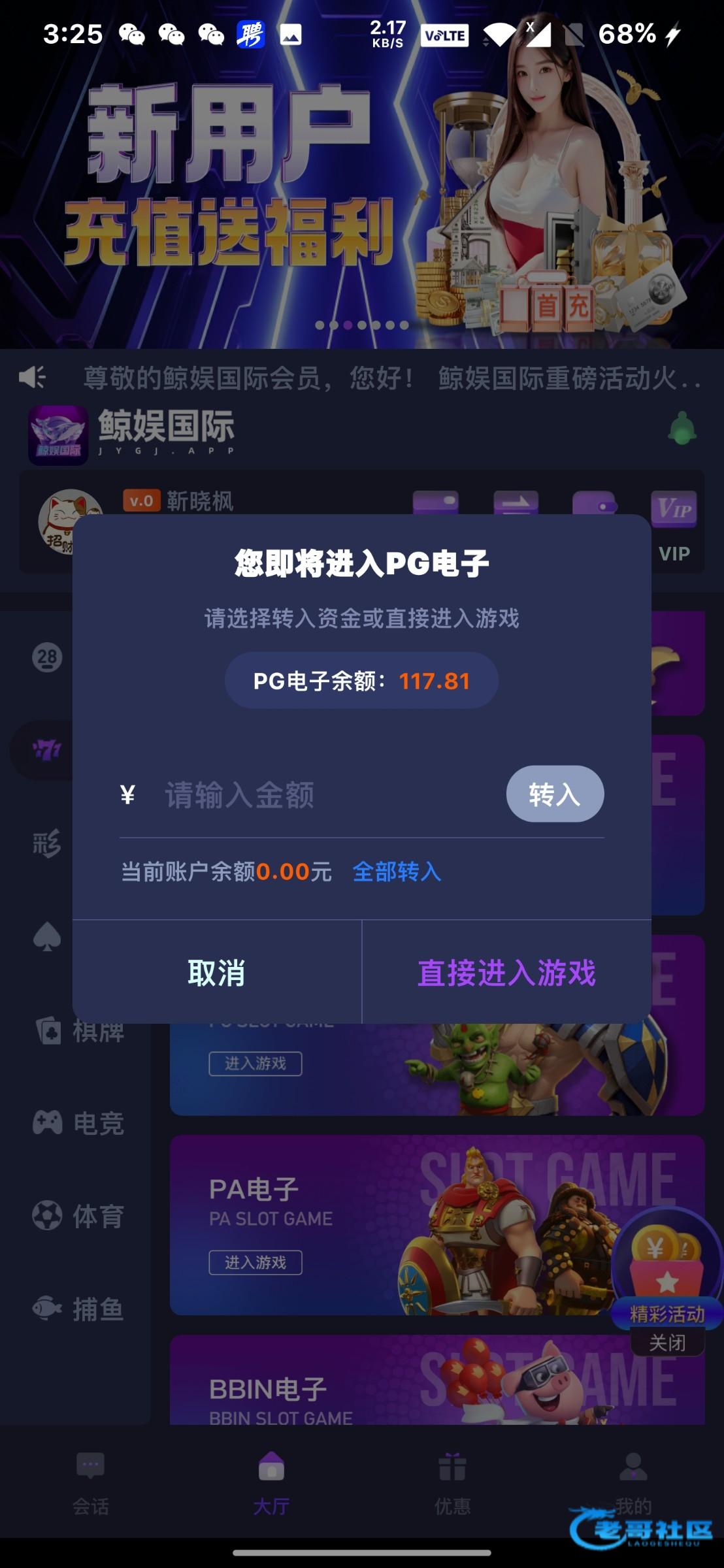Image resolution: width=724 pixels, height=1568 pixels.
Task: Open the VIP section
Action: pyautogui.click(x=674, y=526)
